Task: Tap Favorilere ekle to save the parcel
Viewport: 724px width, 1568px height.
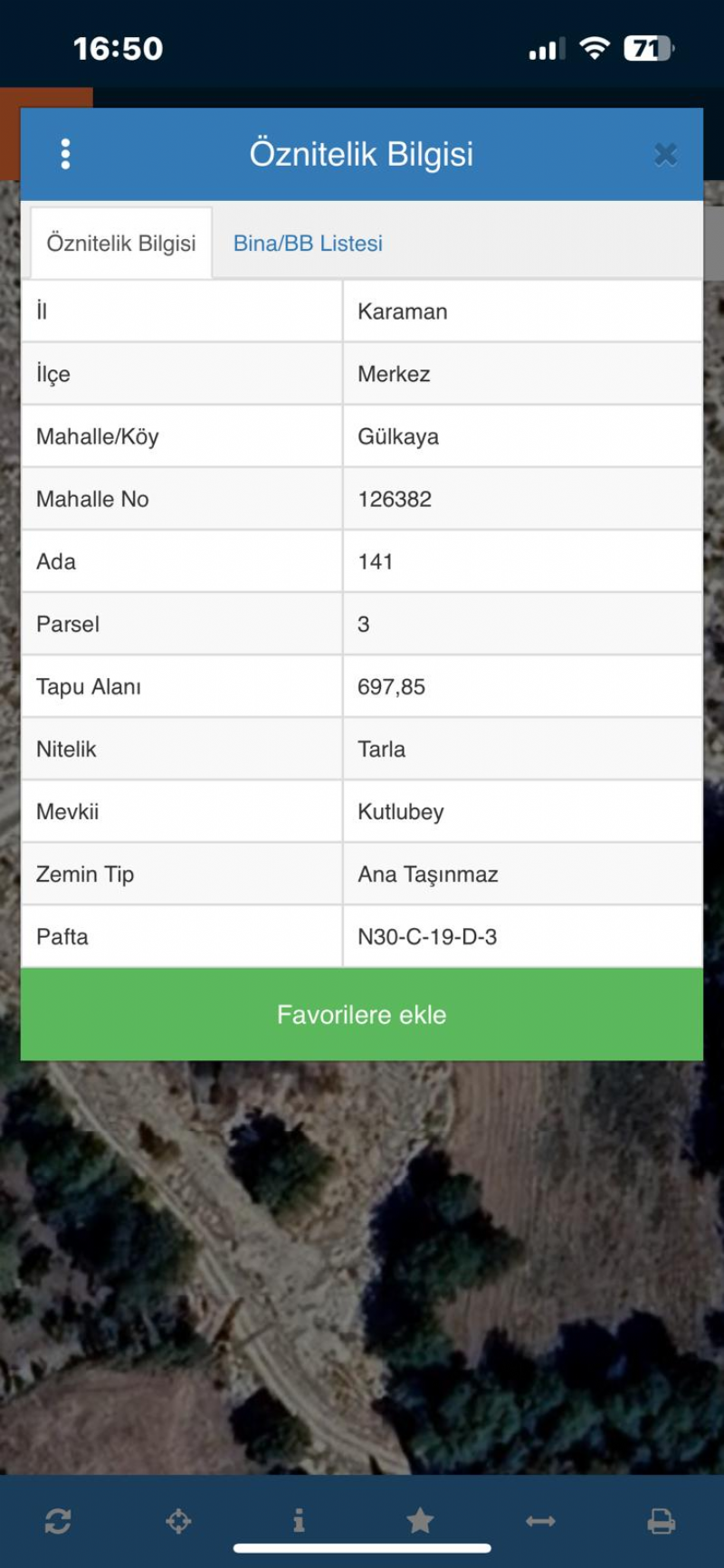Action: 362,1014
